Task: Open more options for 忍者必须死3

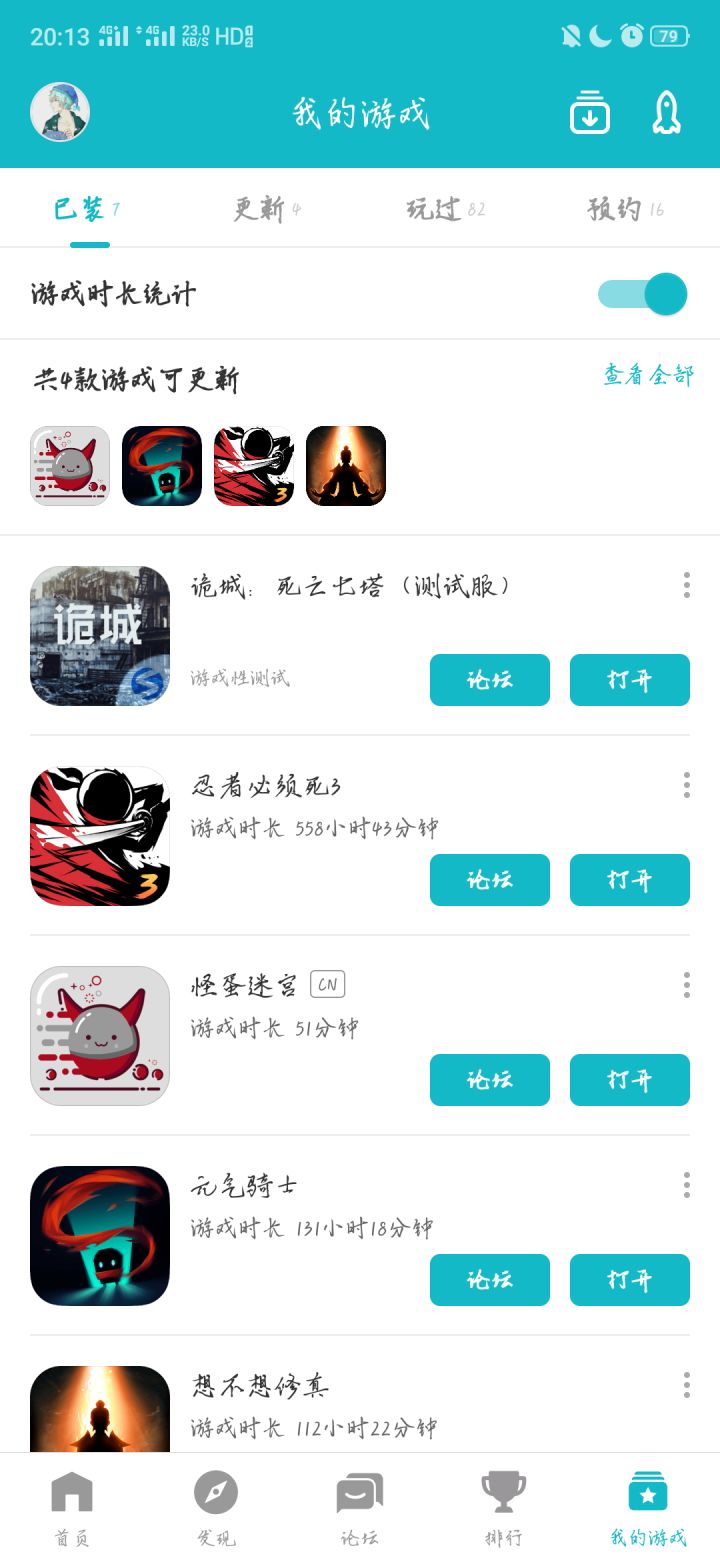Action: point(686,785)
